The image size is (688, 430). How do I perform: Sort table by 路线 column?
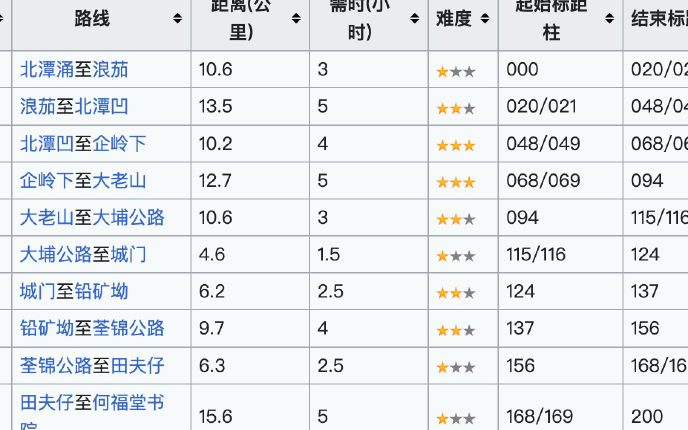[178, 19]
